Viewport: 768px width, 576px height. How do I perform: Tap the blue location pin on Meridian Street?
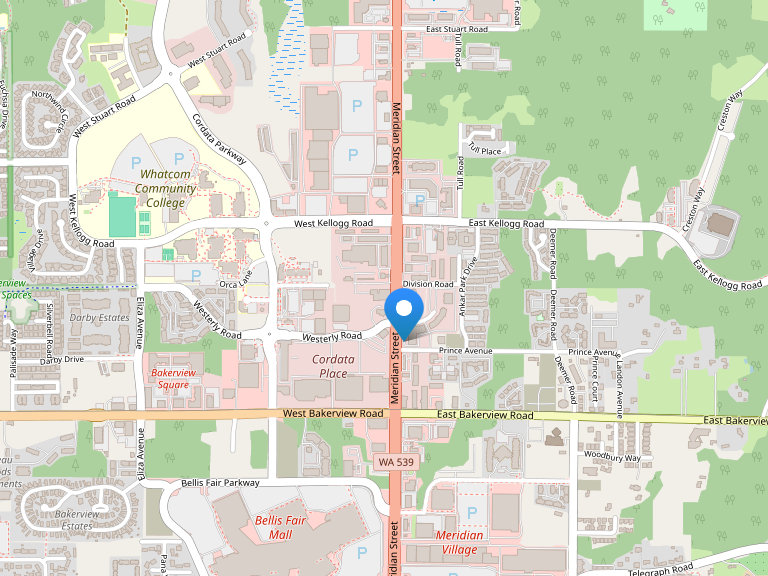tap(404, 312)
